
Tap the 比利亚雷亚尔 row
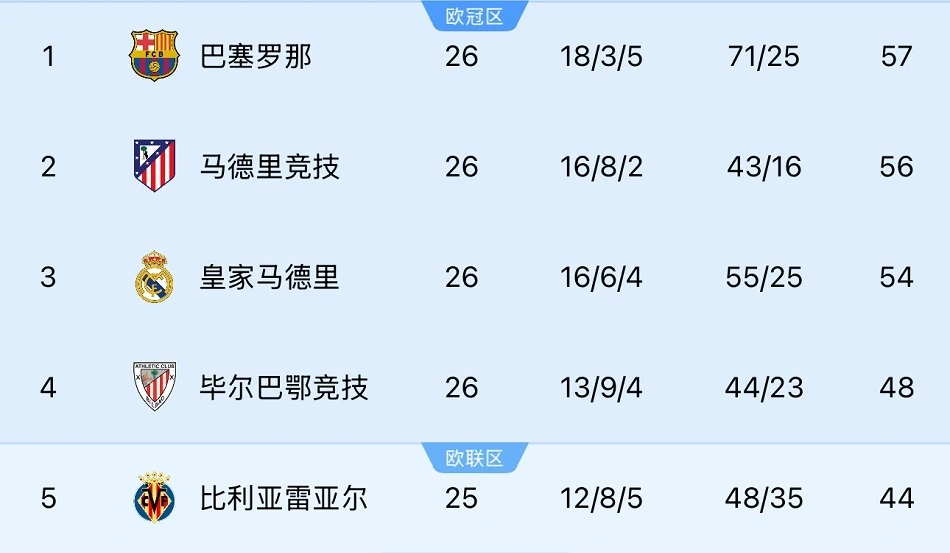click(284, 497)
